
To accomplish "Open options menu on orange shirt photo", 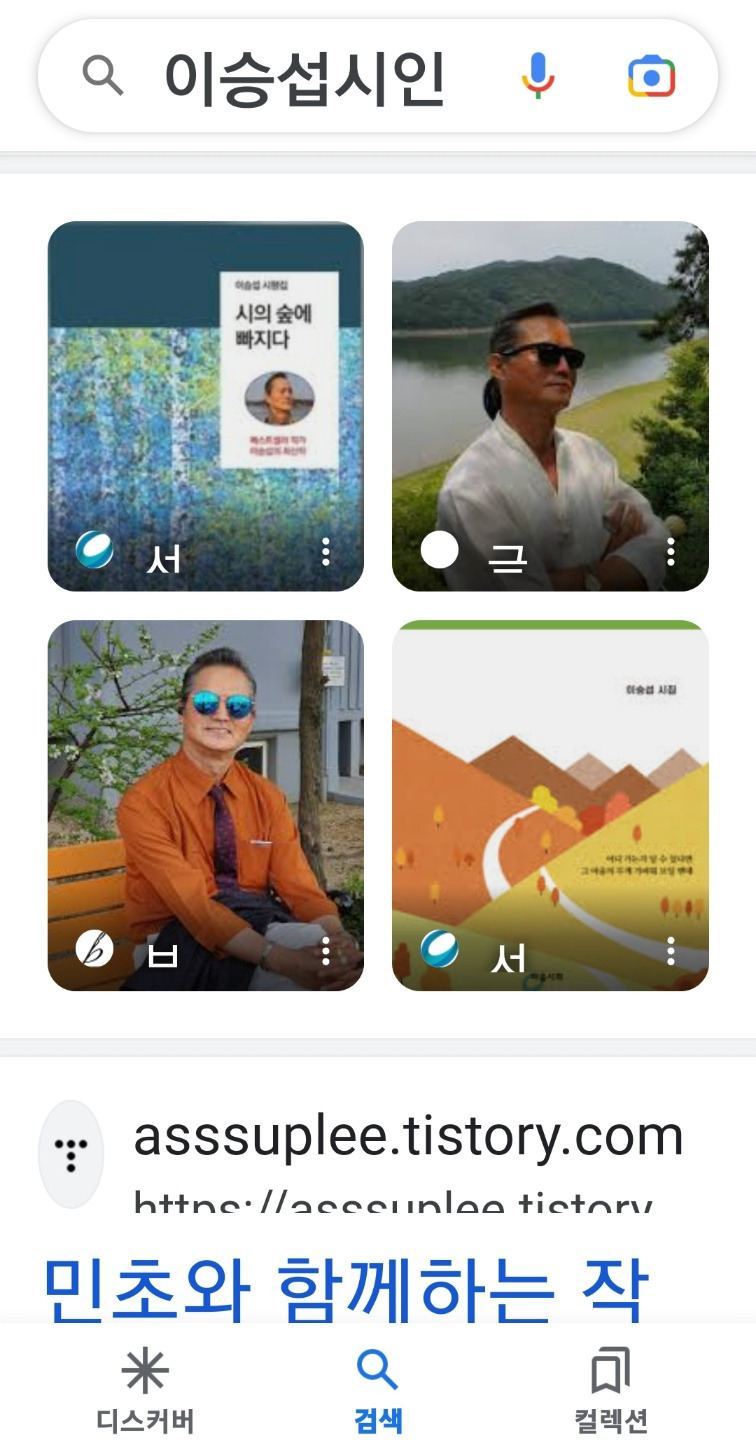I will tap(326, 951).
